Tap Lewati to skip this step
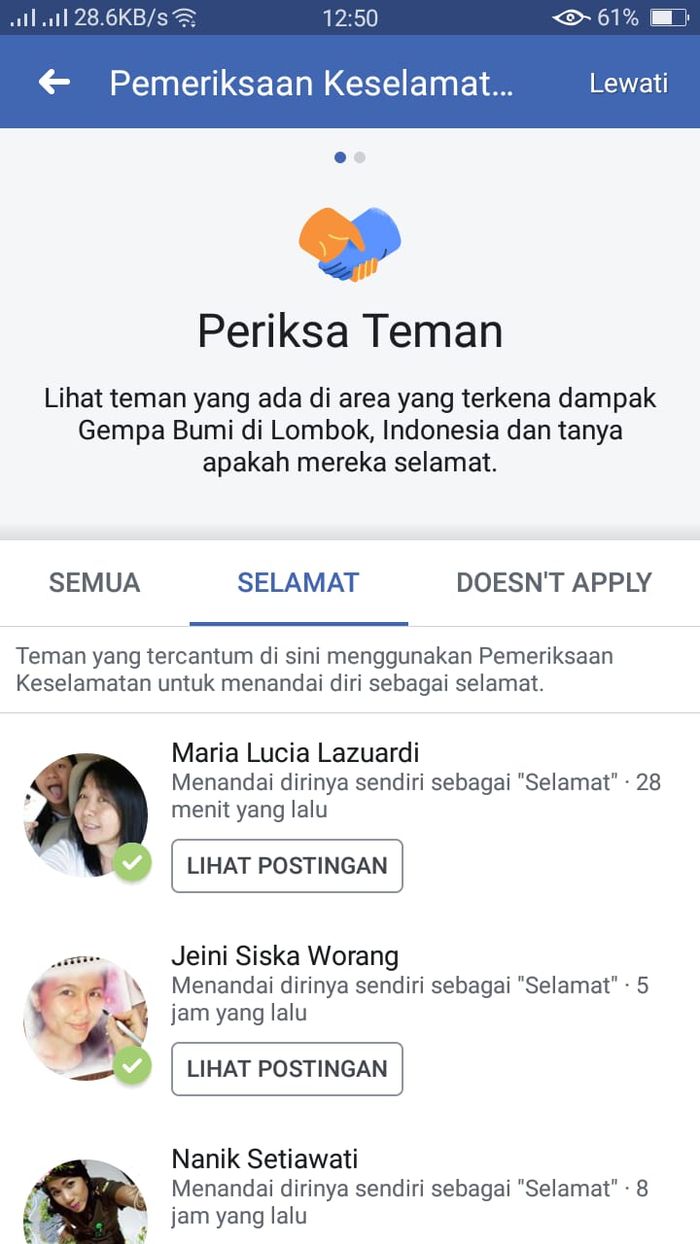The height and width of the screenshot is (1244, 700). [x=628, y=83]
